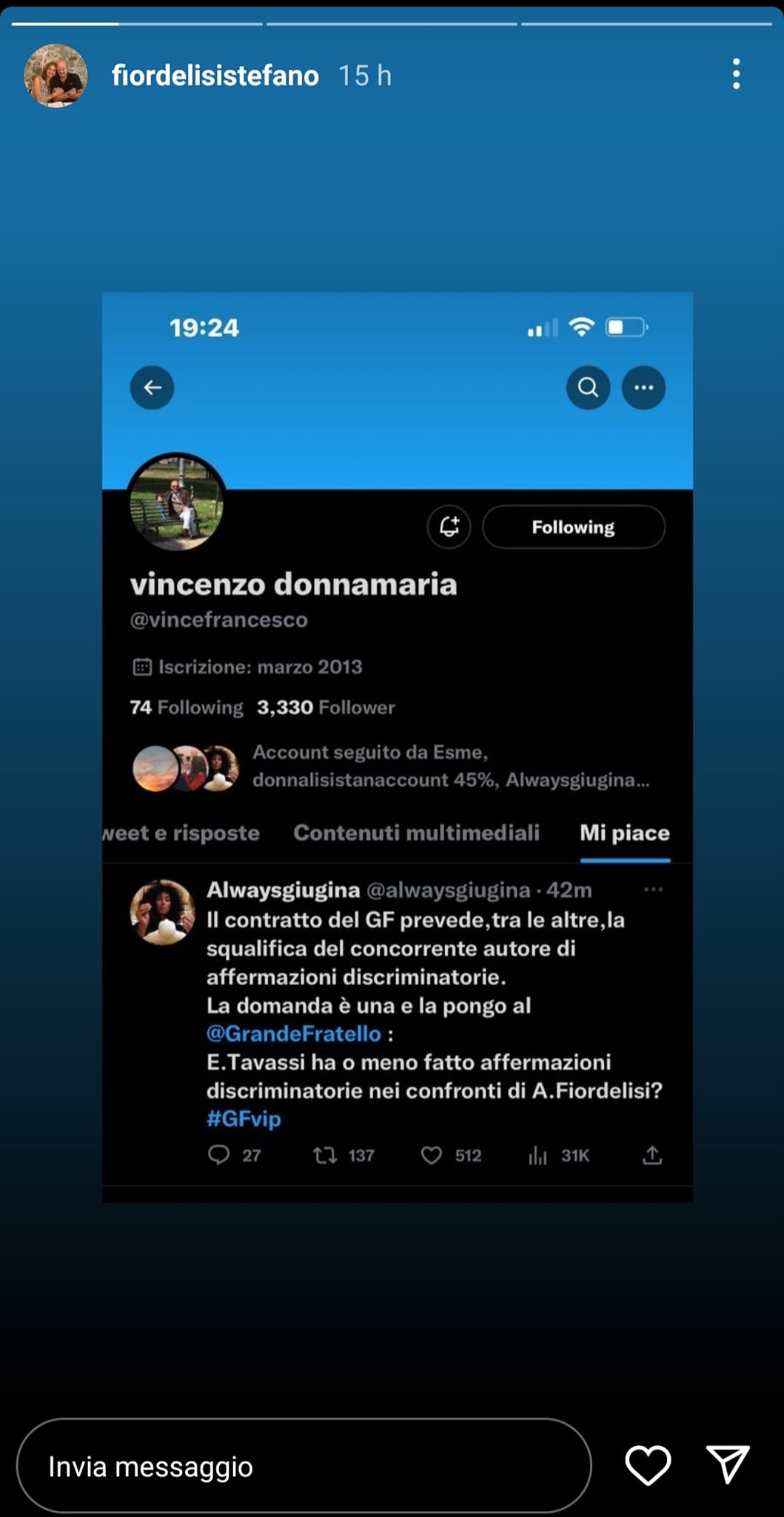Like this story with the heart
The width and height of the screenshot is (784, 1517).
[649, 1465]
